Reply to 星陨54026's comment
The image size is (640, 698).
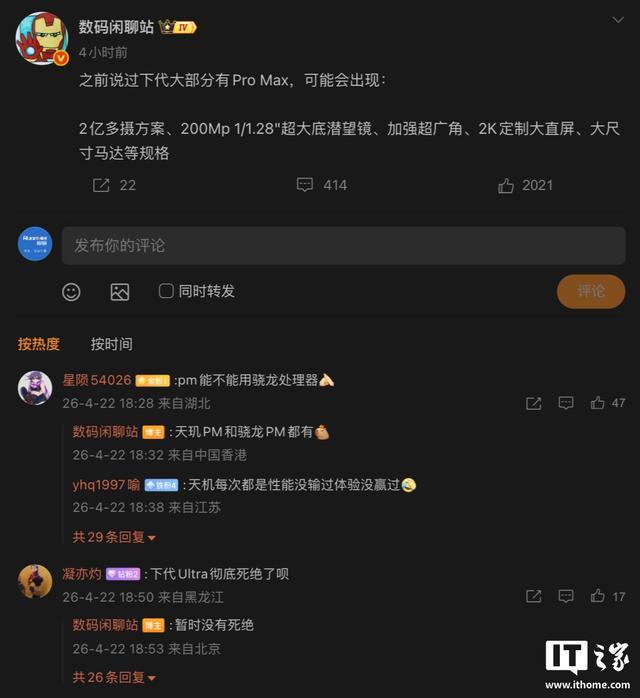tap(566, 403)
